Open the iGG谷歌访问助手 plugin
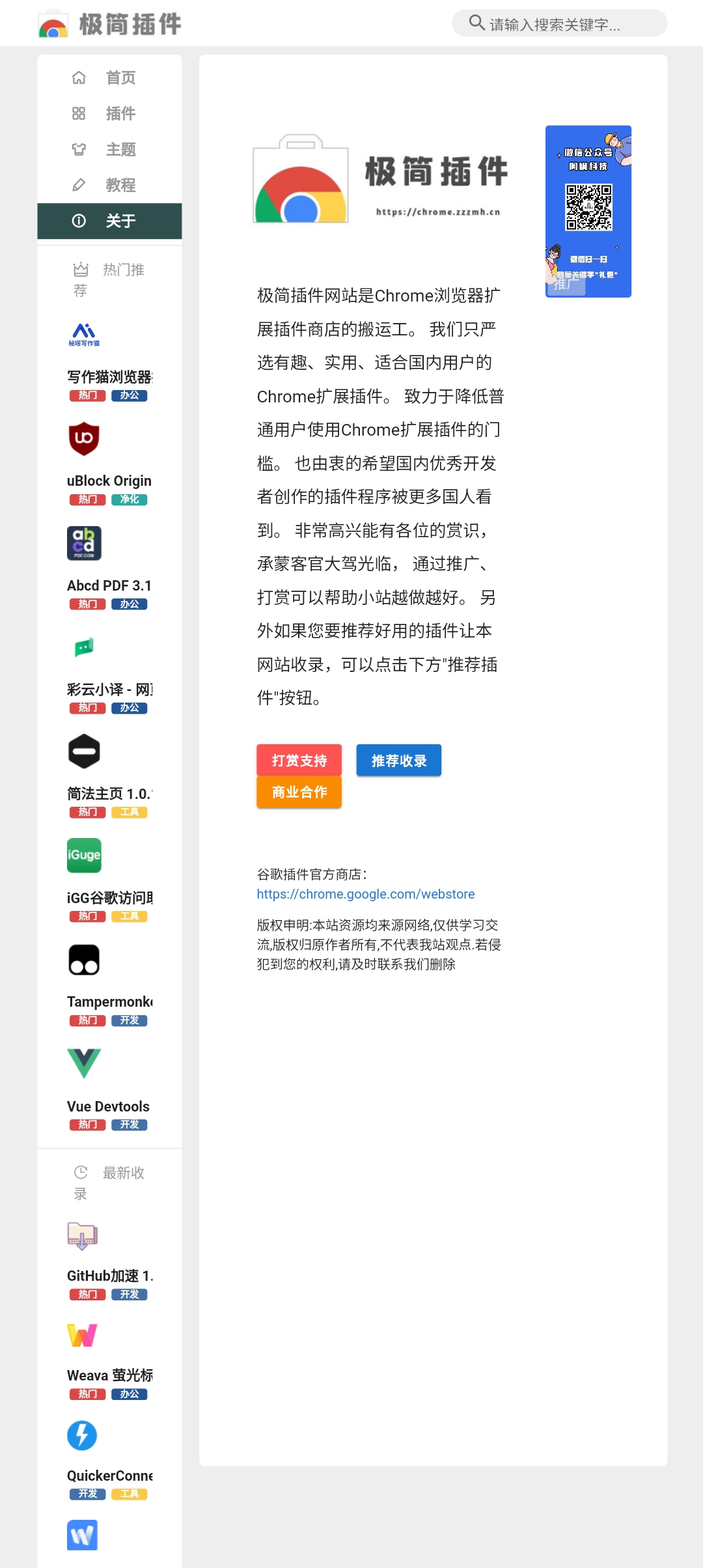This screenshot has width=703, height=1568. click(109, 898)
